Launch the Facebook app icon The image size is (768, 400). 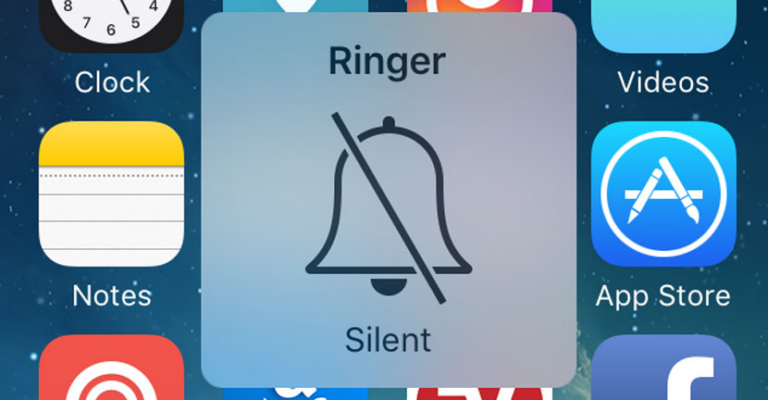pyautogui.click(x=663, y=368)
